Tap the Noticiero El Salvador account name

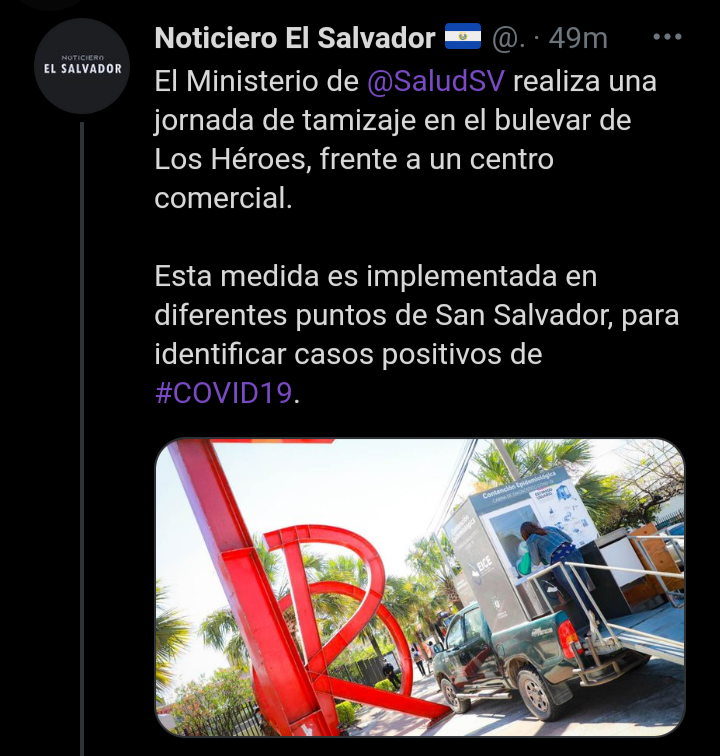tap(295, 38)
